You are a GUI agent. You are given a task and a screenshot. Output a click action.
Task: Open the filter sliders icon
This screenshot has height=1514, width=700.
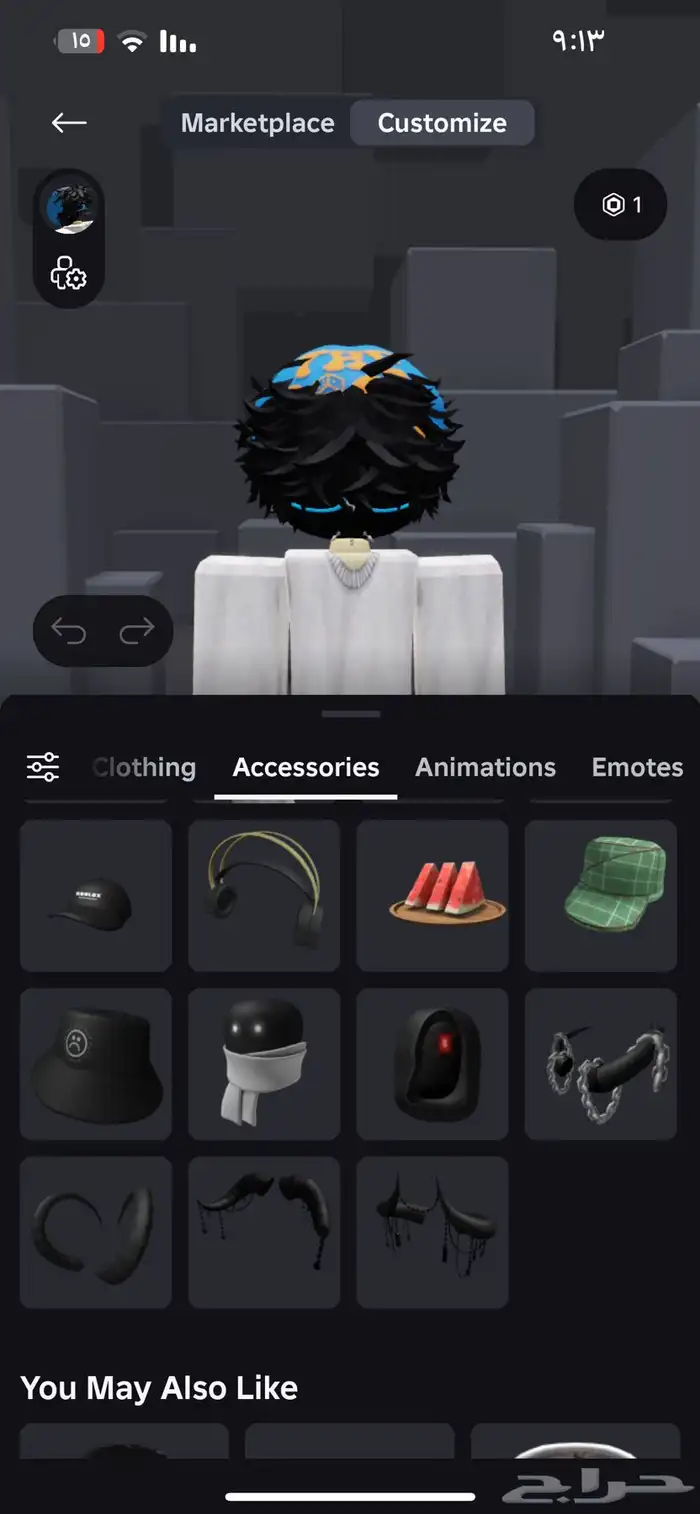43,767
